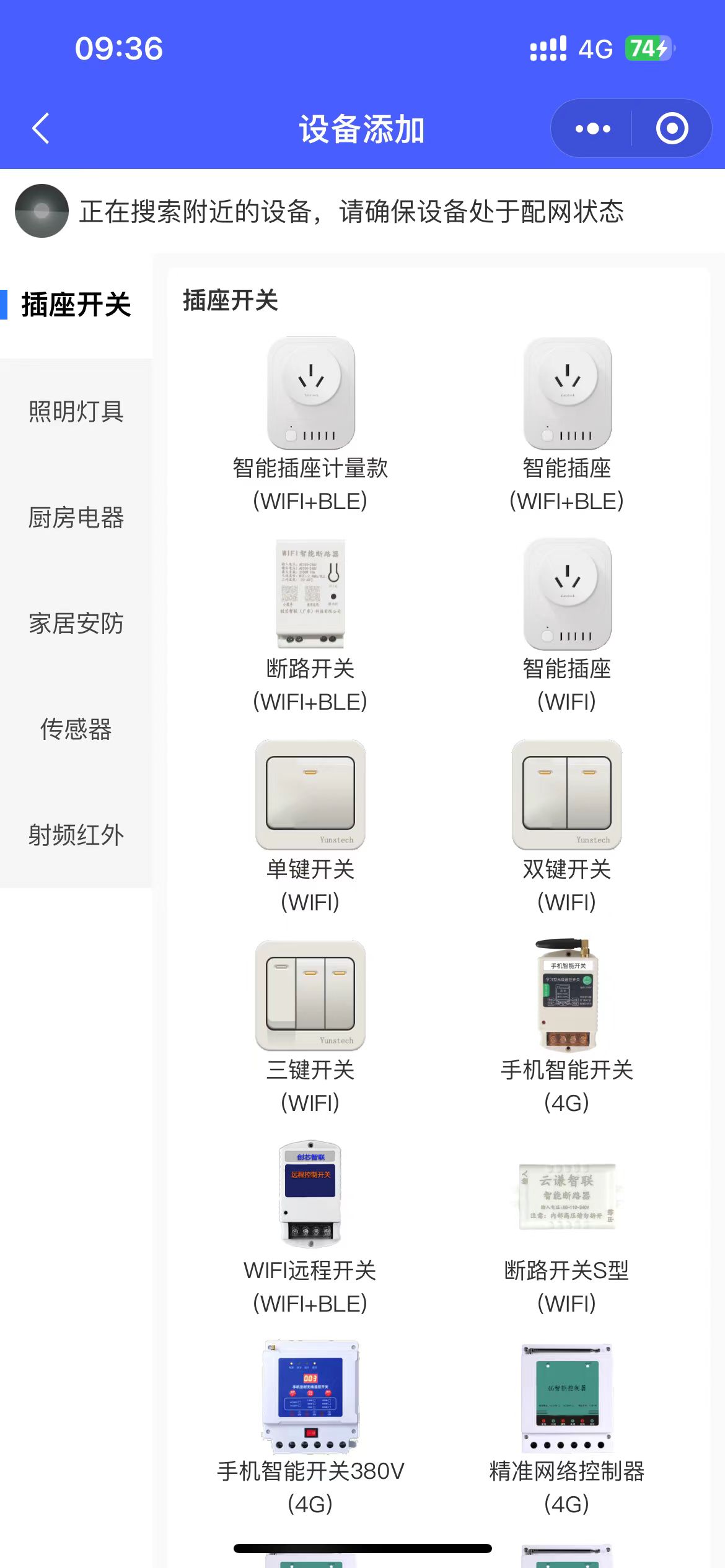Pick the 智能插座 (WIFI) device

[567, 595]
